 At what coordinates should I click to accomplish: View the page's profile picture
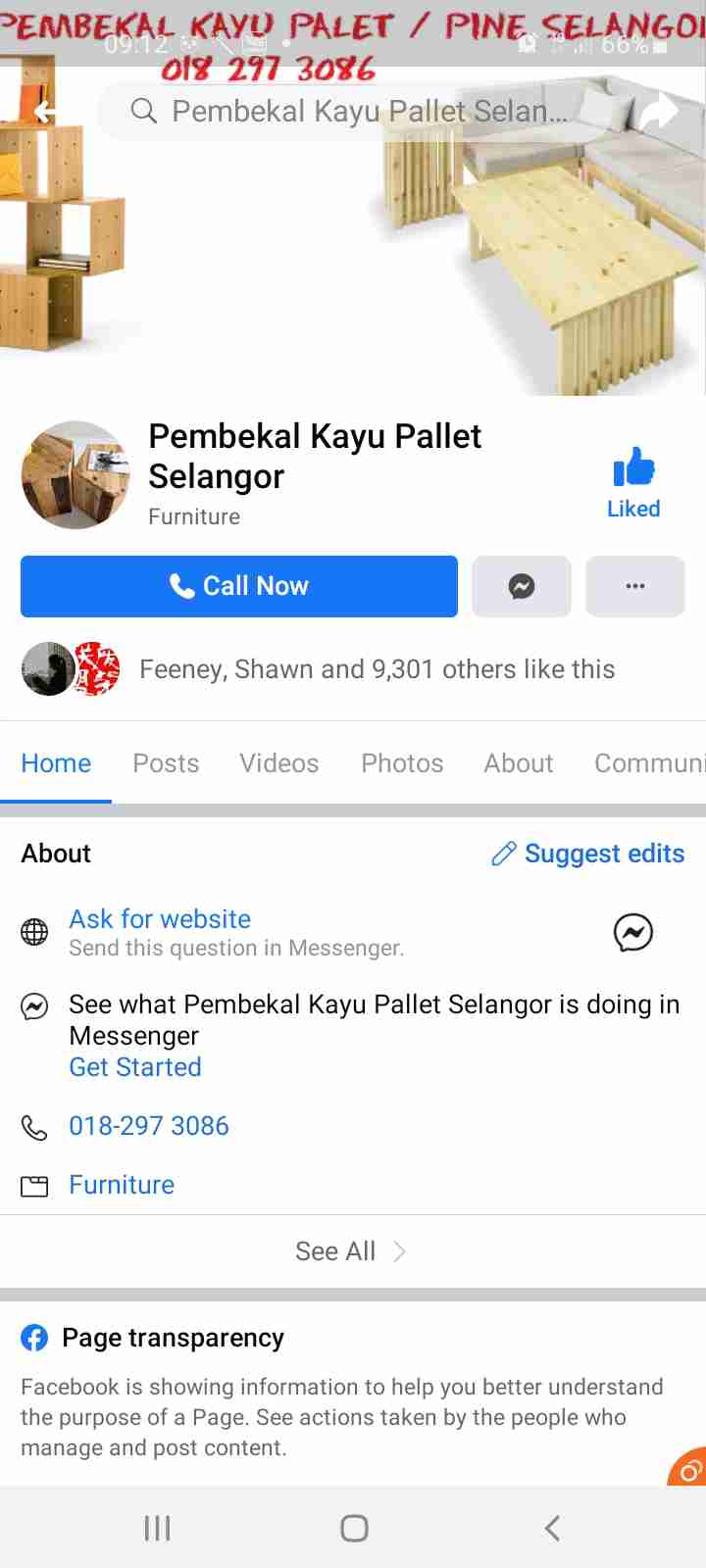[x=76, y=475]
